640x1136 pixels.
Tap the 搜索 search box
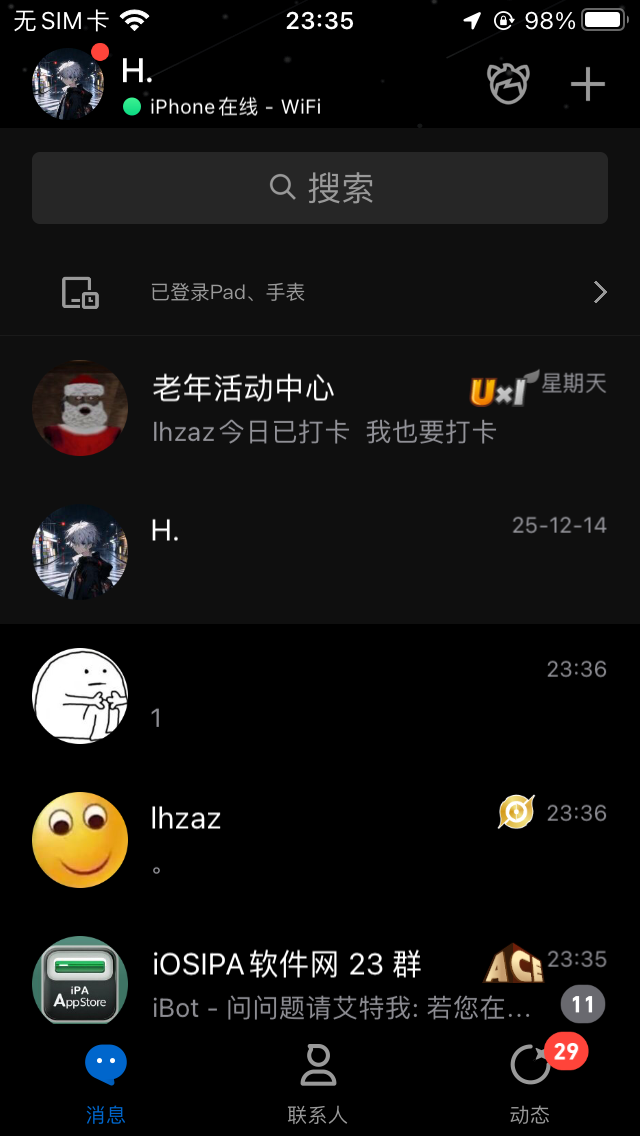pyautogui.click(x=320, y=188)
